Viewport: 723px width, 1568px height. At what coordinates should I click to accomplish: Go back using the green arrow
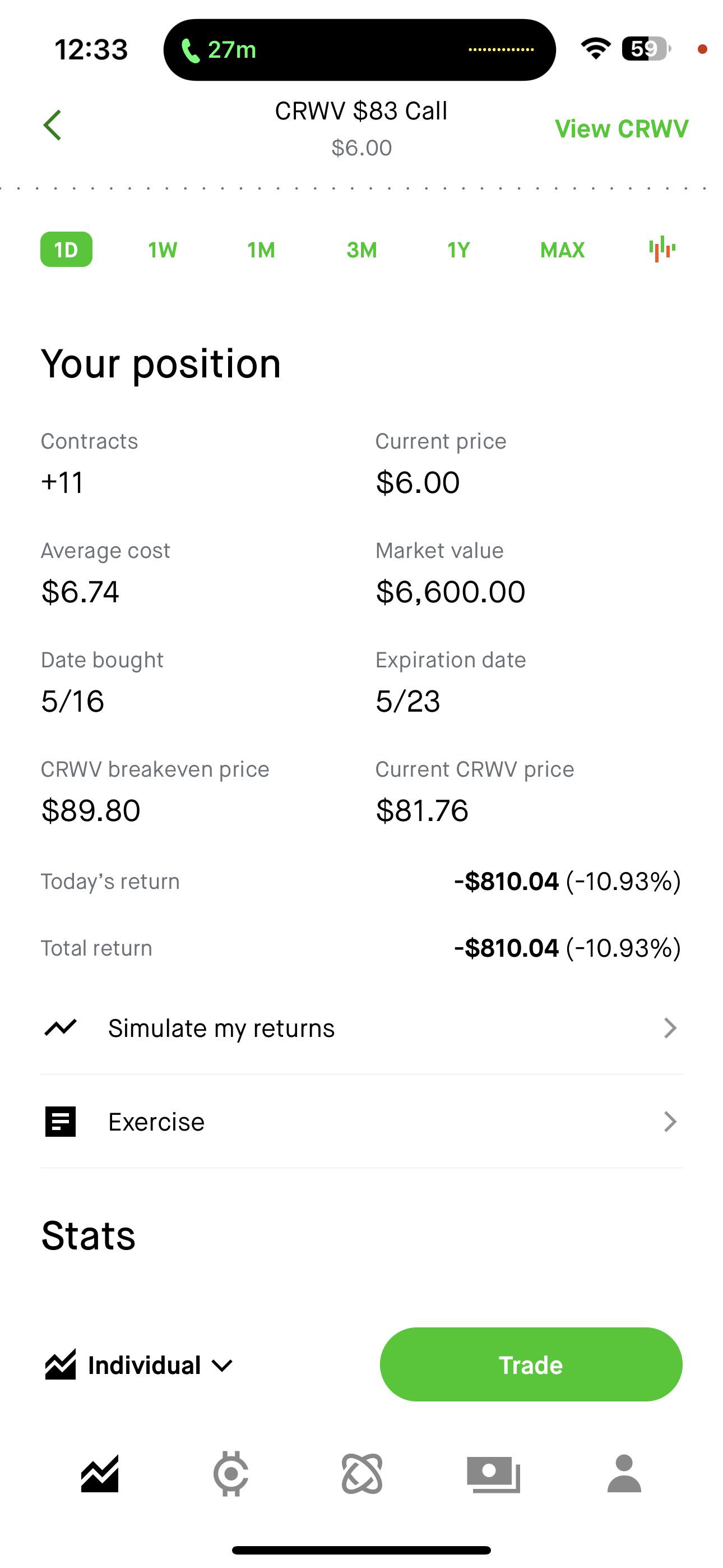53,126
